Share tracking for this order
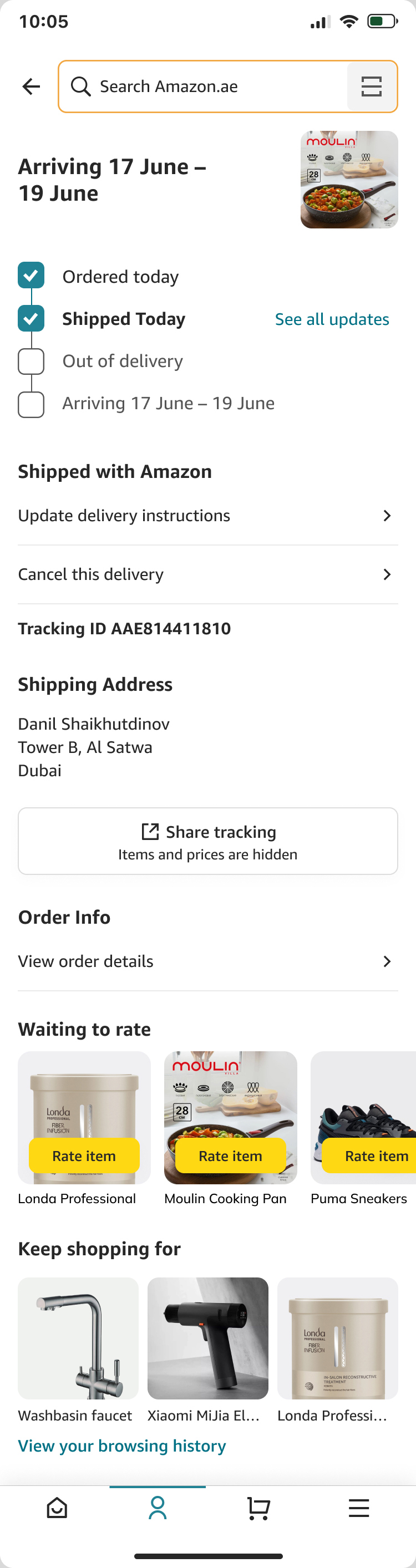 click(x=207, y=841)
